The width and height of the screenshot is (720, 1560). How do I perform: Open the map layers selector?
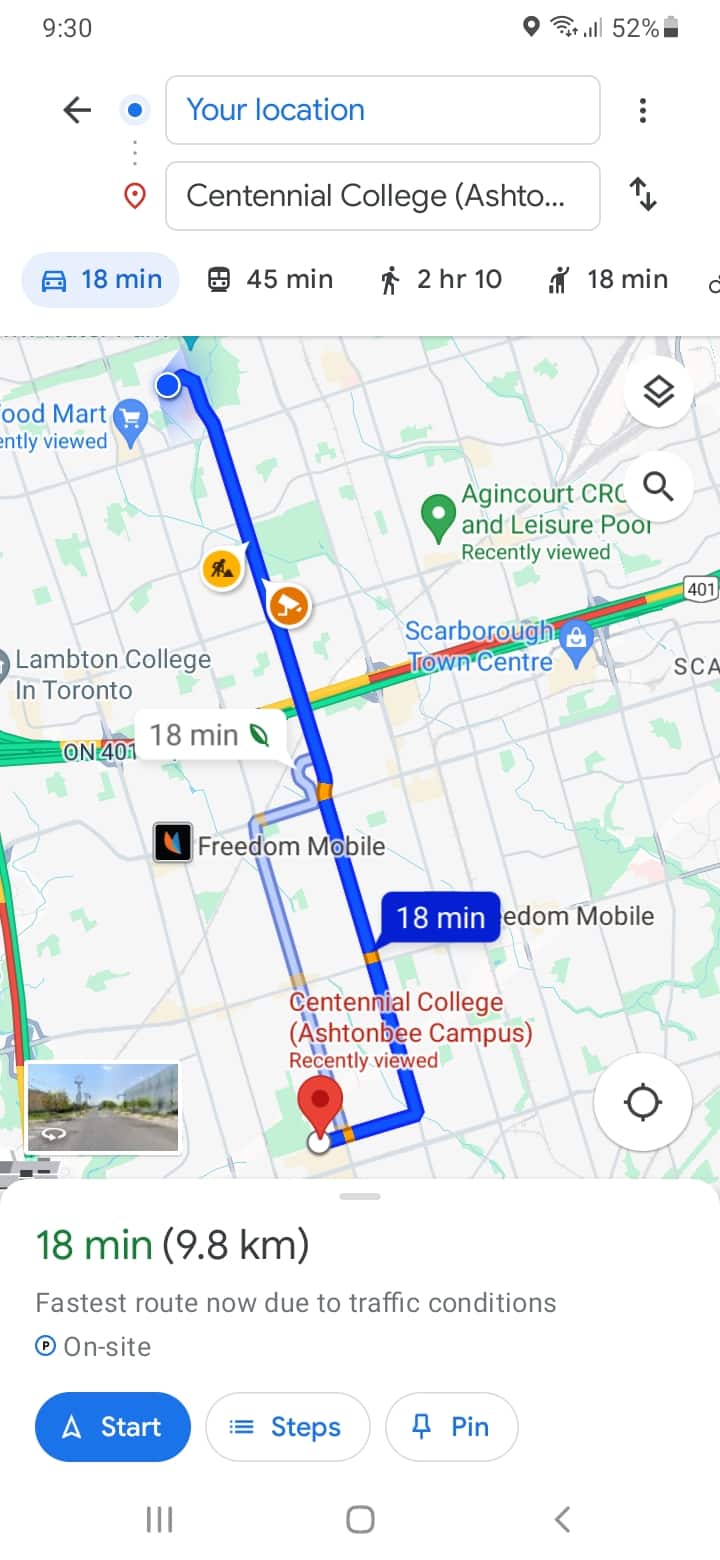pos(658,392)
